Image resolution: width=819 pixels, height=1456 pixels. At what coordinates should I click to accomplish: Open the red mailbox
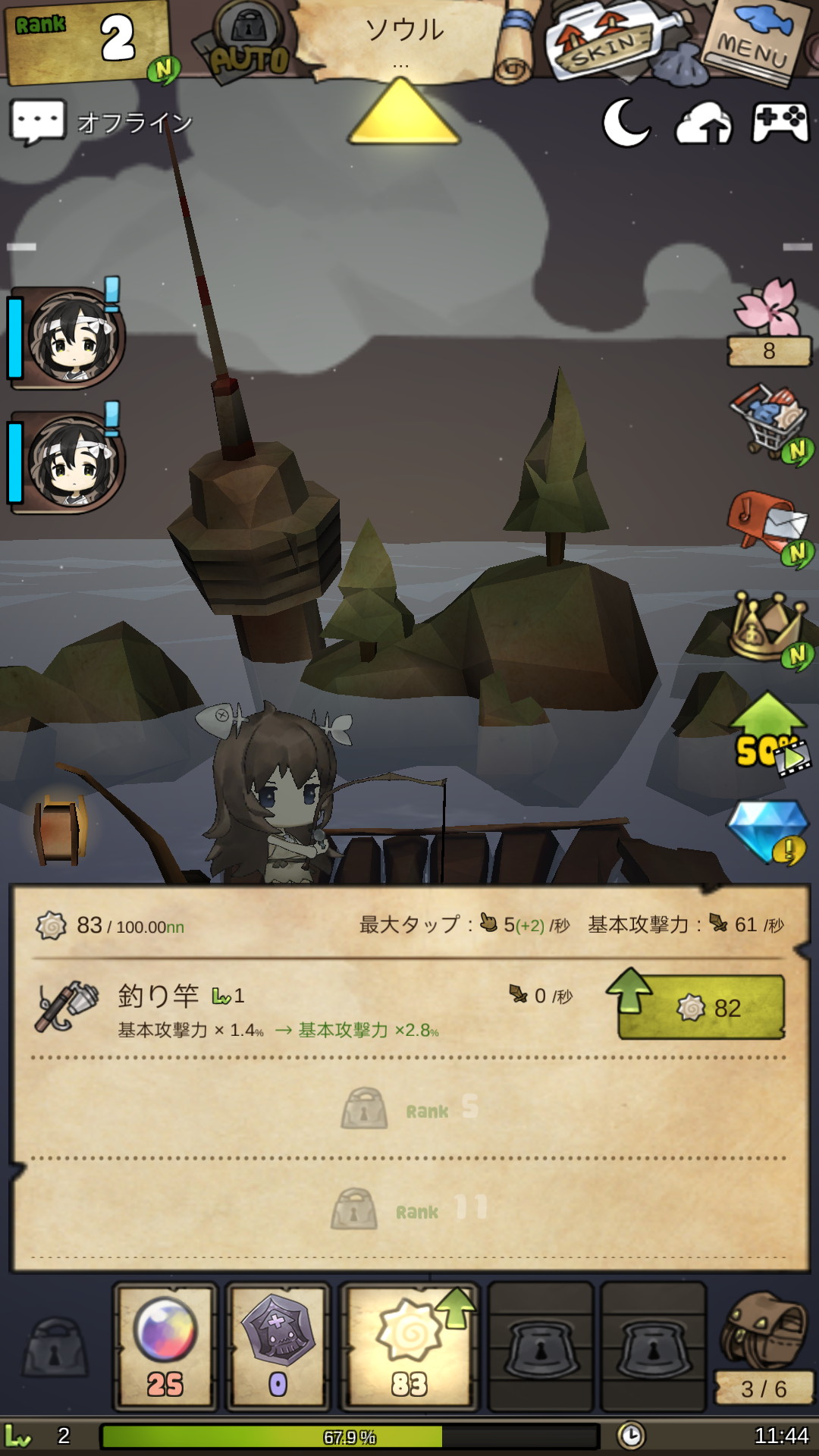767,523
